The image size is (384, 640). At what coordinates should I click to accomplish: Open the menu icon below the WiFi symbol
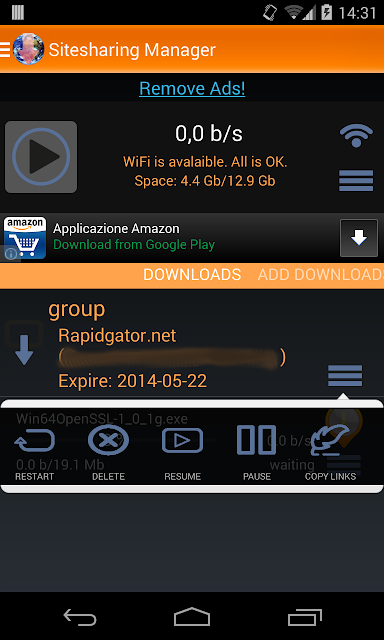point(356,180)
